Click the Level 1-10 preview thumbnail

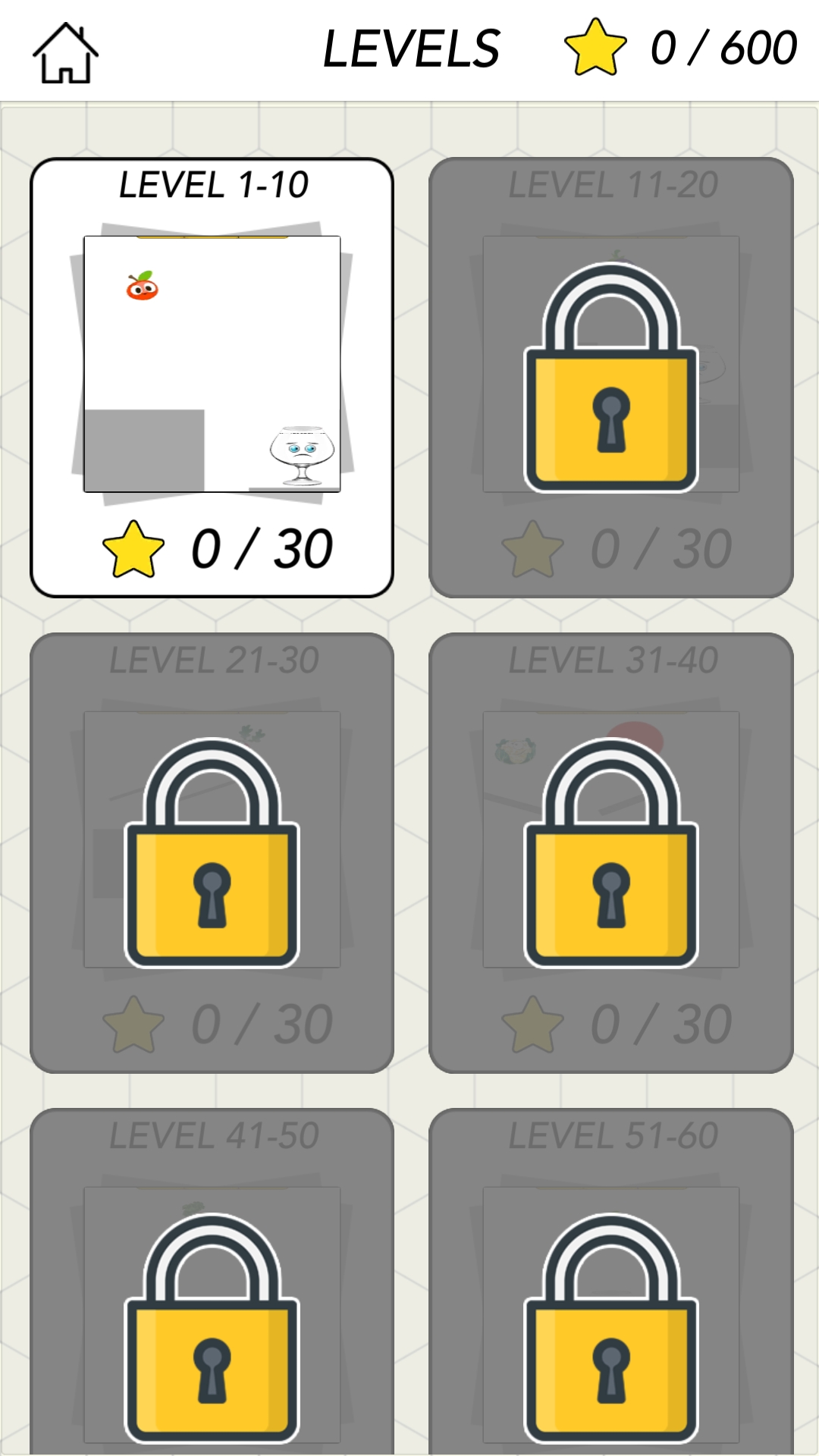(211, 364)
